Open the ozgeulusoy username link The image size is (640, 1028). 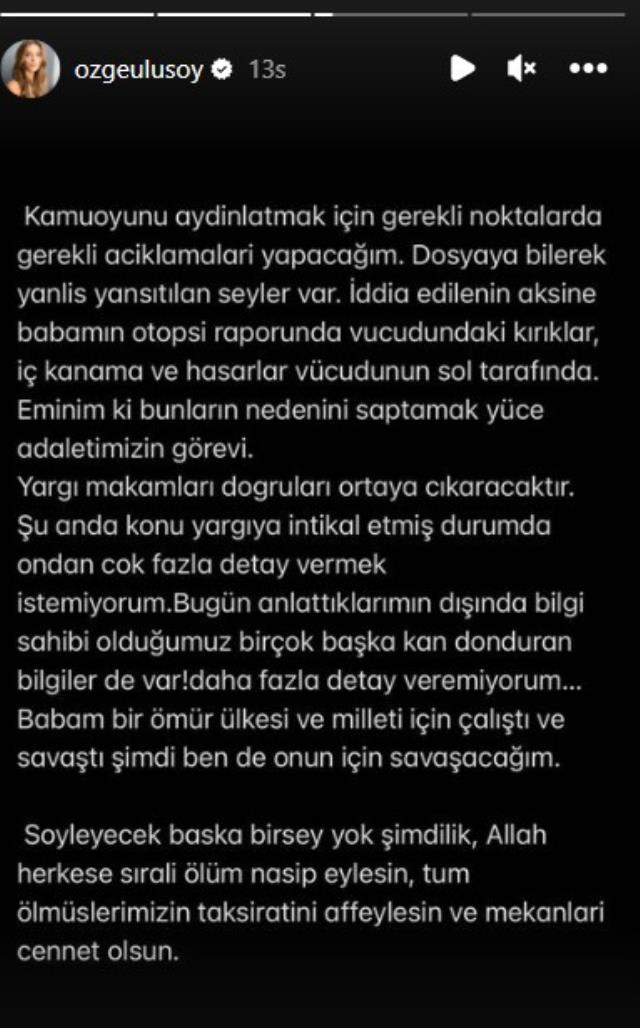pyautogui.click(x=138, y=69)
